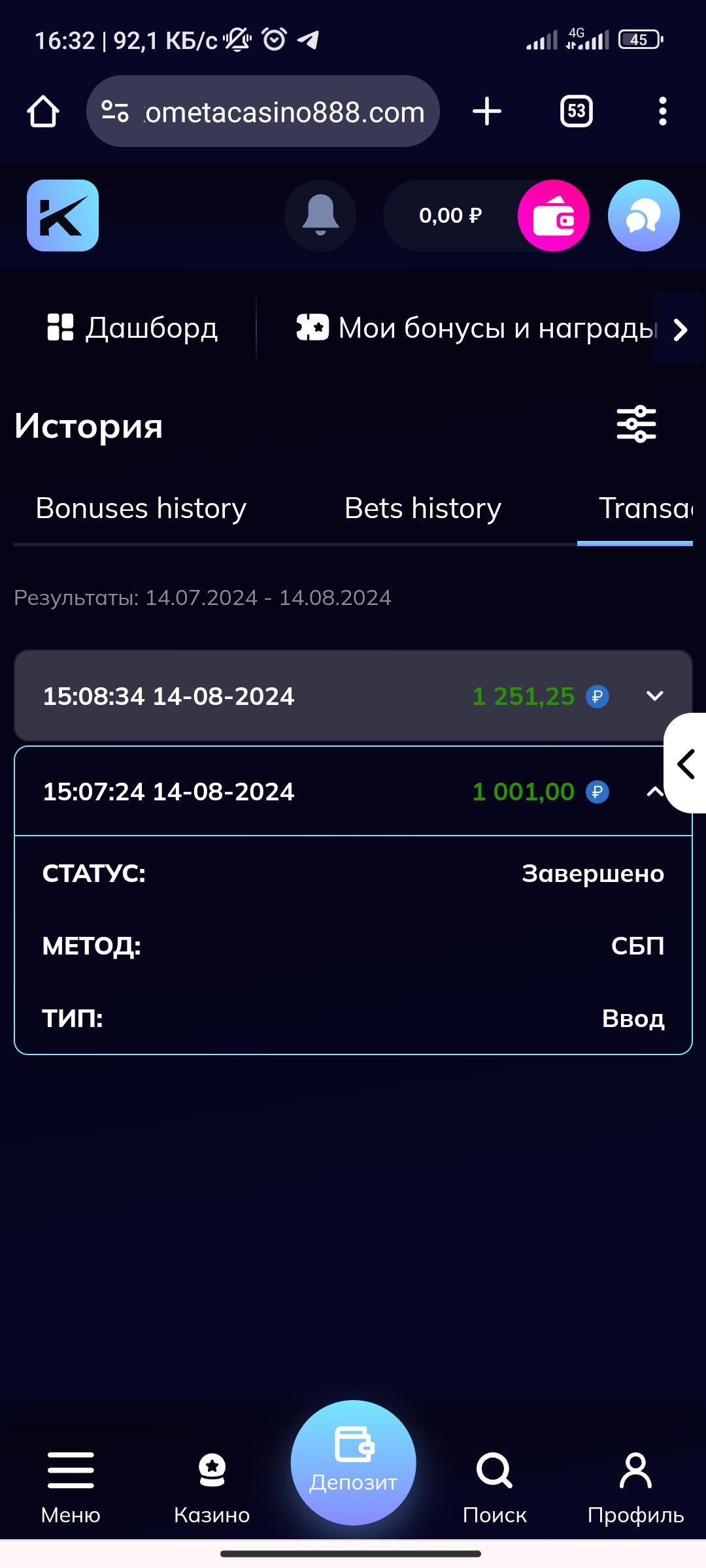Open Мои бонусы и награды
706x1568 pixels.
[476, 327]
